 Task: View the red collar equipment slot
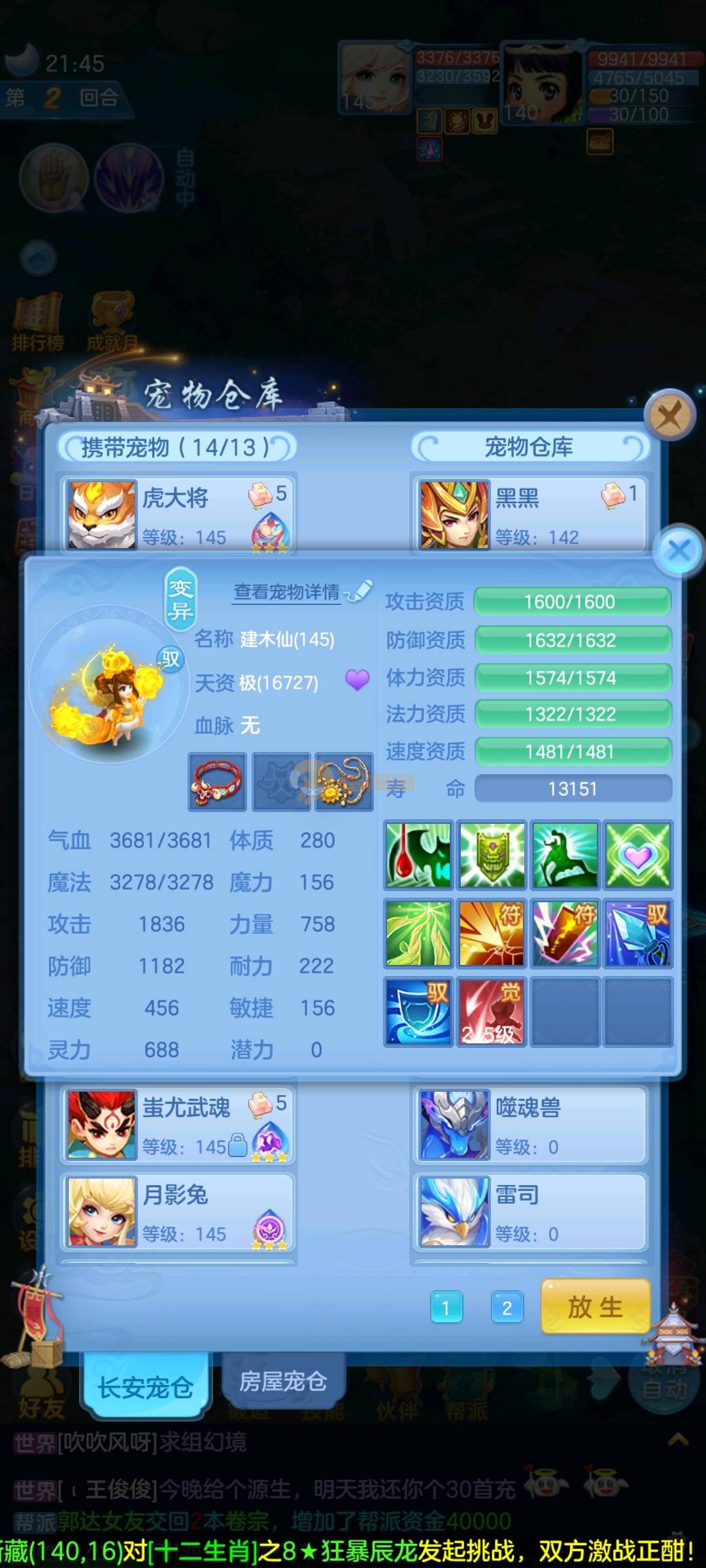coord(218,781)
